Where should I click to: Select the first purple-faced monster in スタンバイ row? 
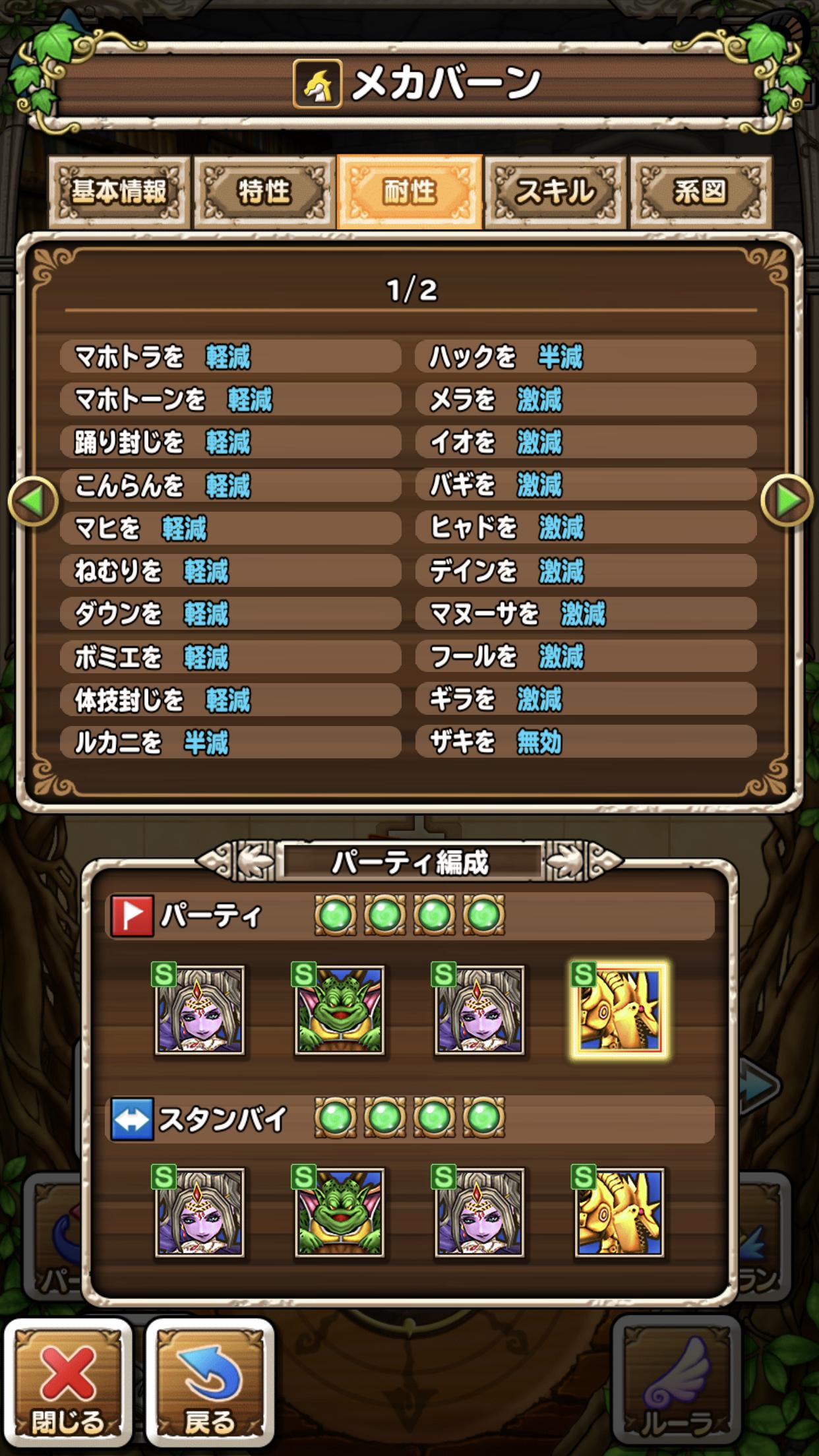tap(199, 1212)
